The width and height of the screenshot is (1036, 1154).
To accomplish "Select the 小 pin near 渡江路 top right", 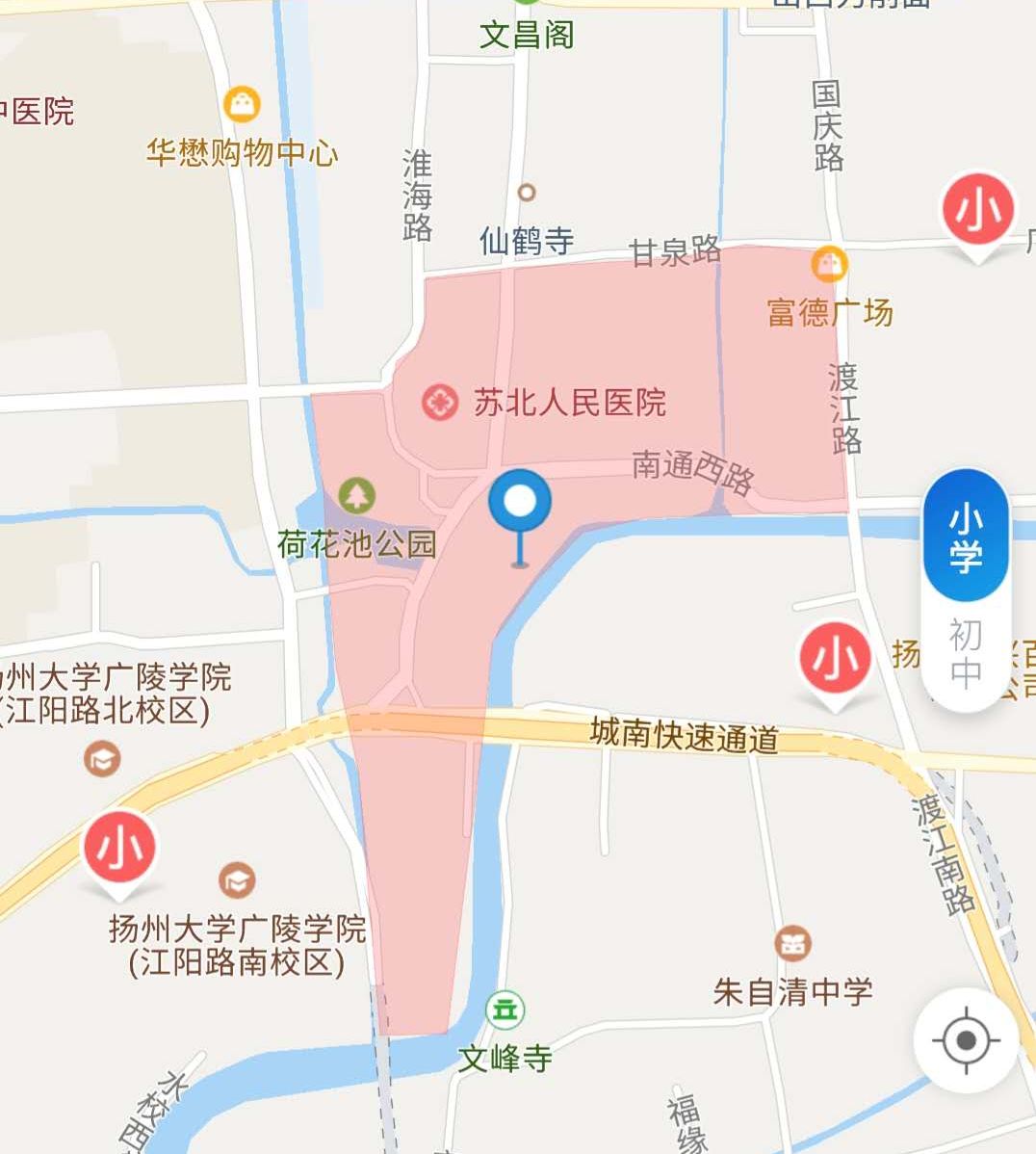I will [x=977, y=207].
